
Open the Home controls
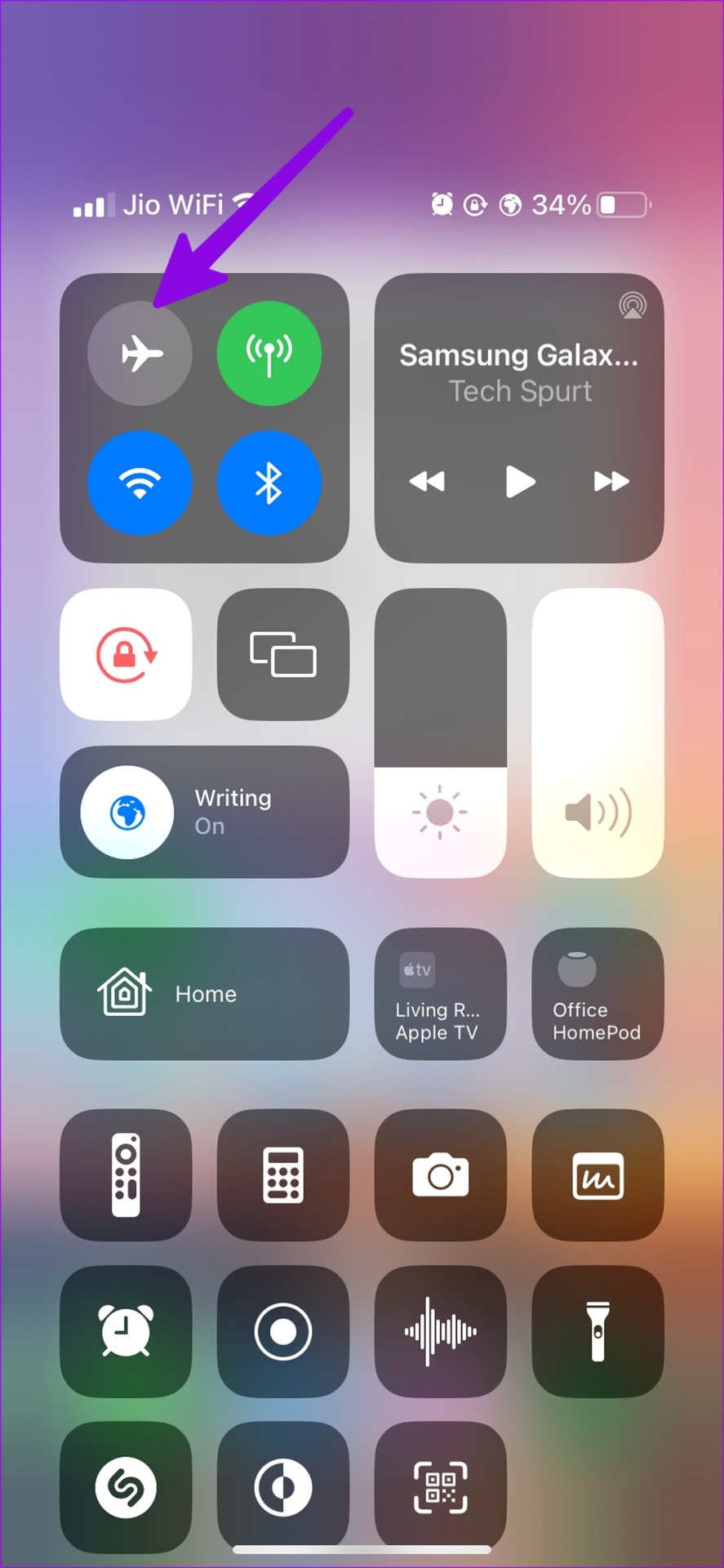coord(204,994)
